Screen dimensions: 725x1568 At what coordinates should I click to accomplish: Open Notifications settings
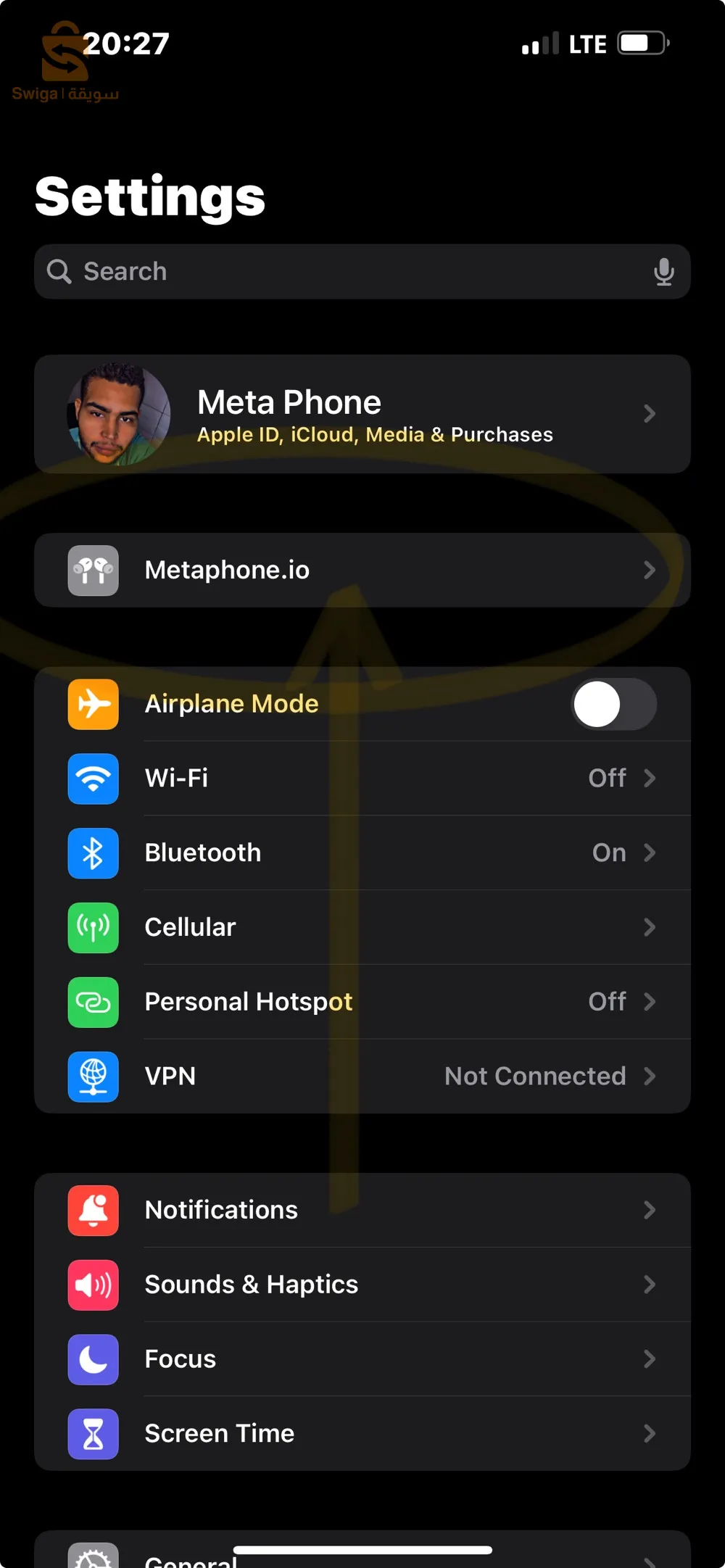click(362, 1210)
